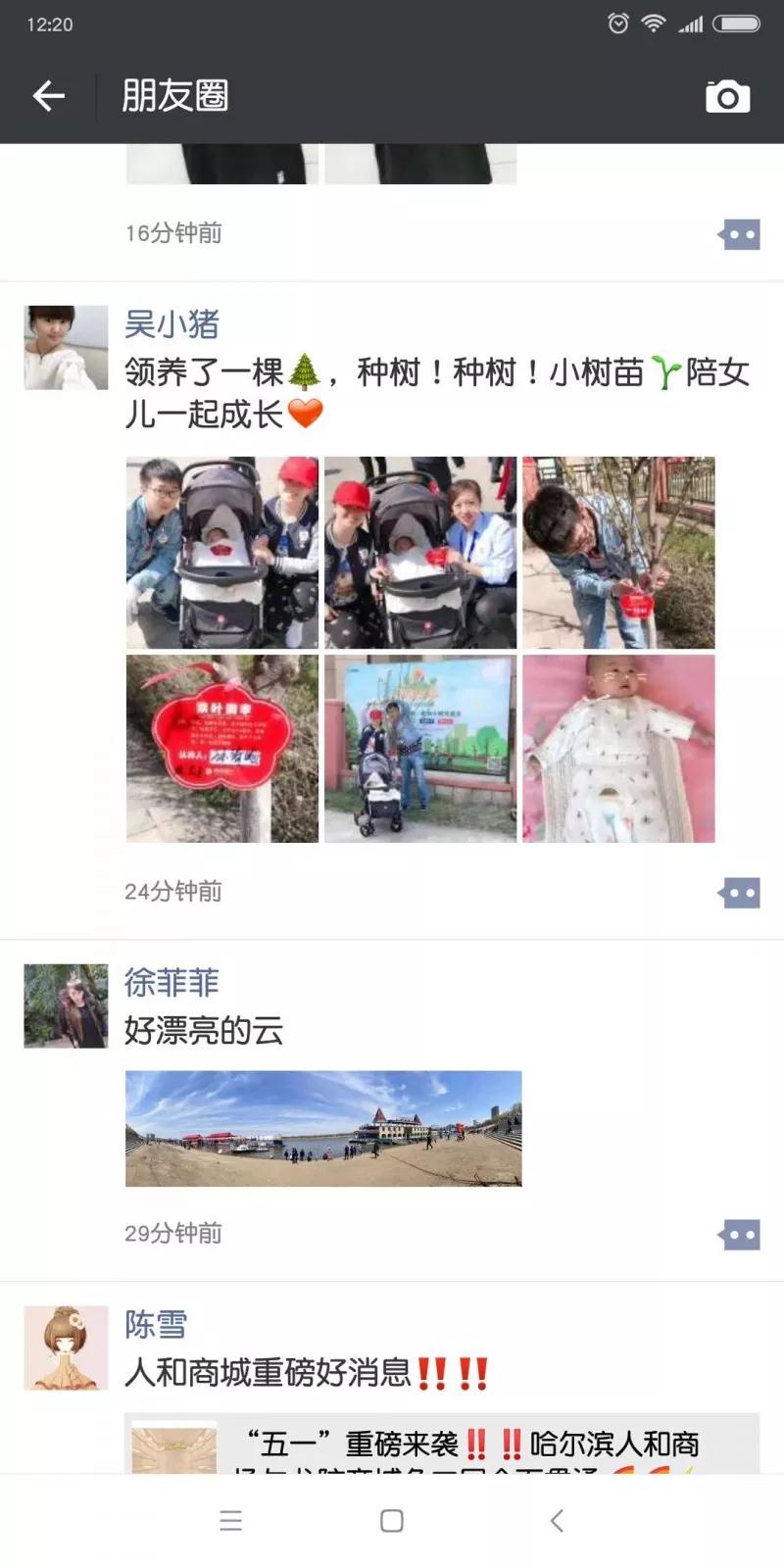Tap 徐菲菲's avatar picture
The width and height of the screenshot is (784, 1568).
(x=66, y=1006)
